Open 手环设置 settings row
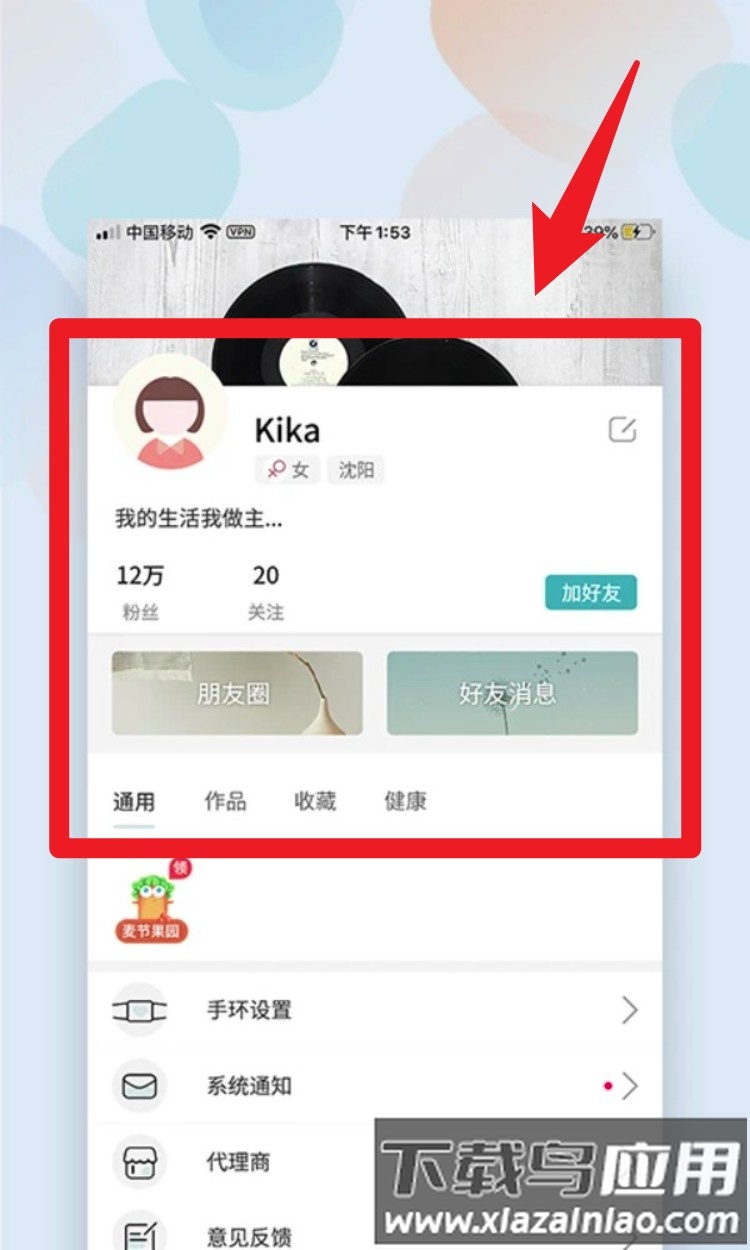 pos(374,1010)
